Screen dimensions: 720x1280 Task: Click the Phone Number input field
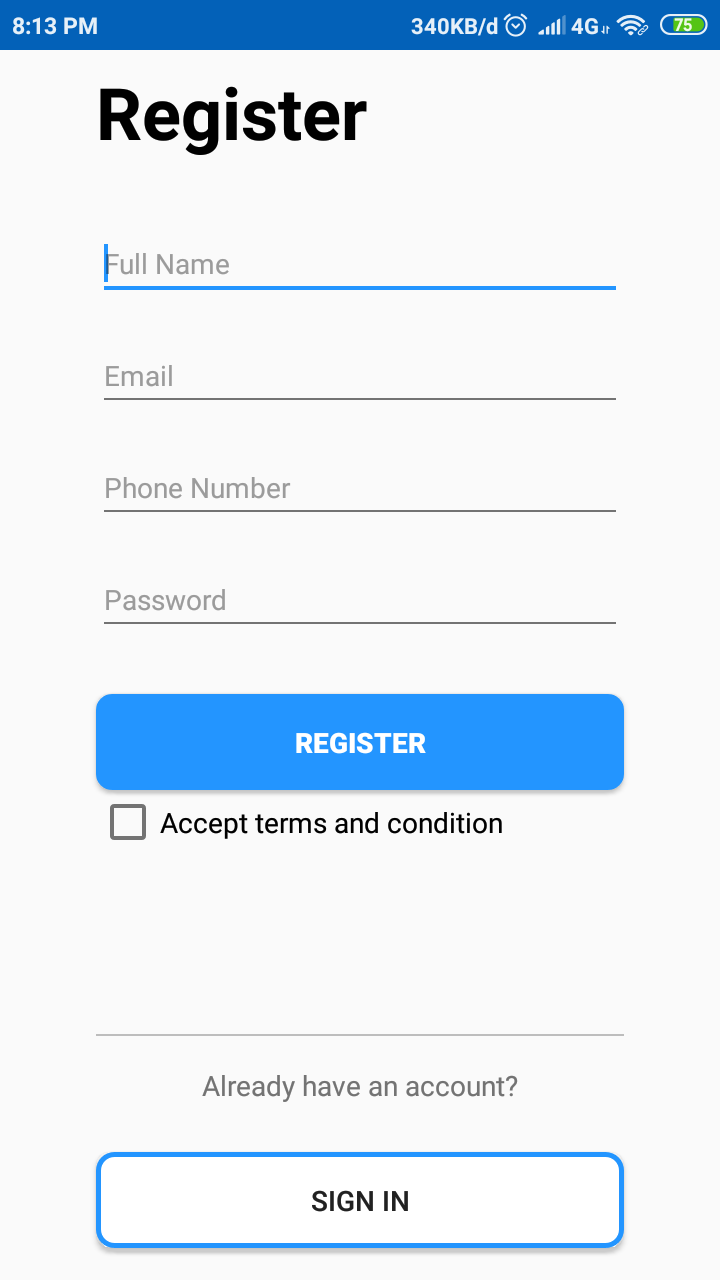360,488
